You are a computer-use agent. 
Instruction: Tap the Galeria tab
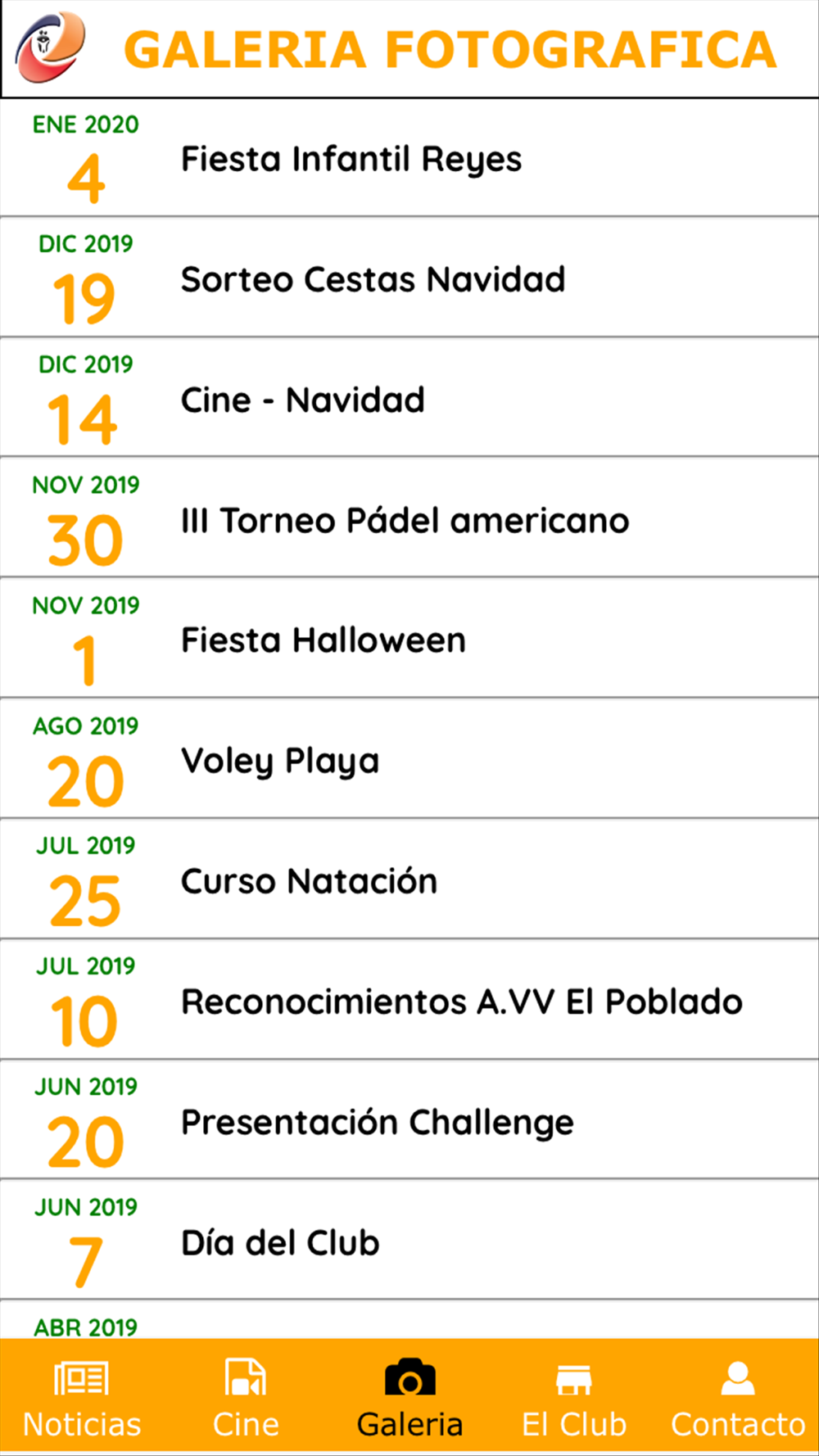[409, 1399]
